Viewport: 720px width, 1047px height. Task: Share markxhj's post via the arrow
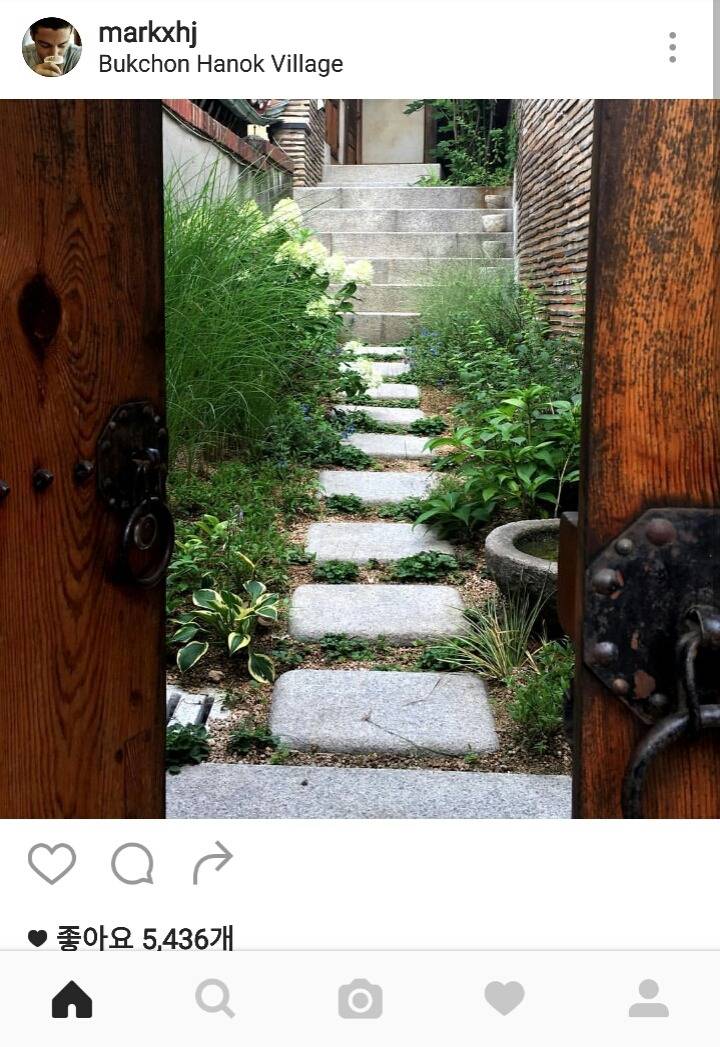point(212,862)
